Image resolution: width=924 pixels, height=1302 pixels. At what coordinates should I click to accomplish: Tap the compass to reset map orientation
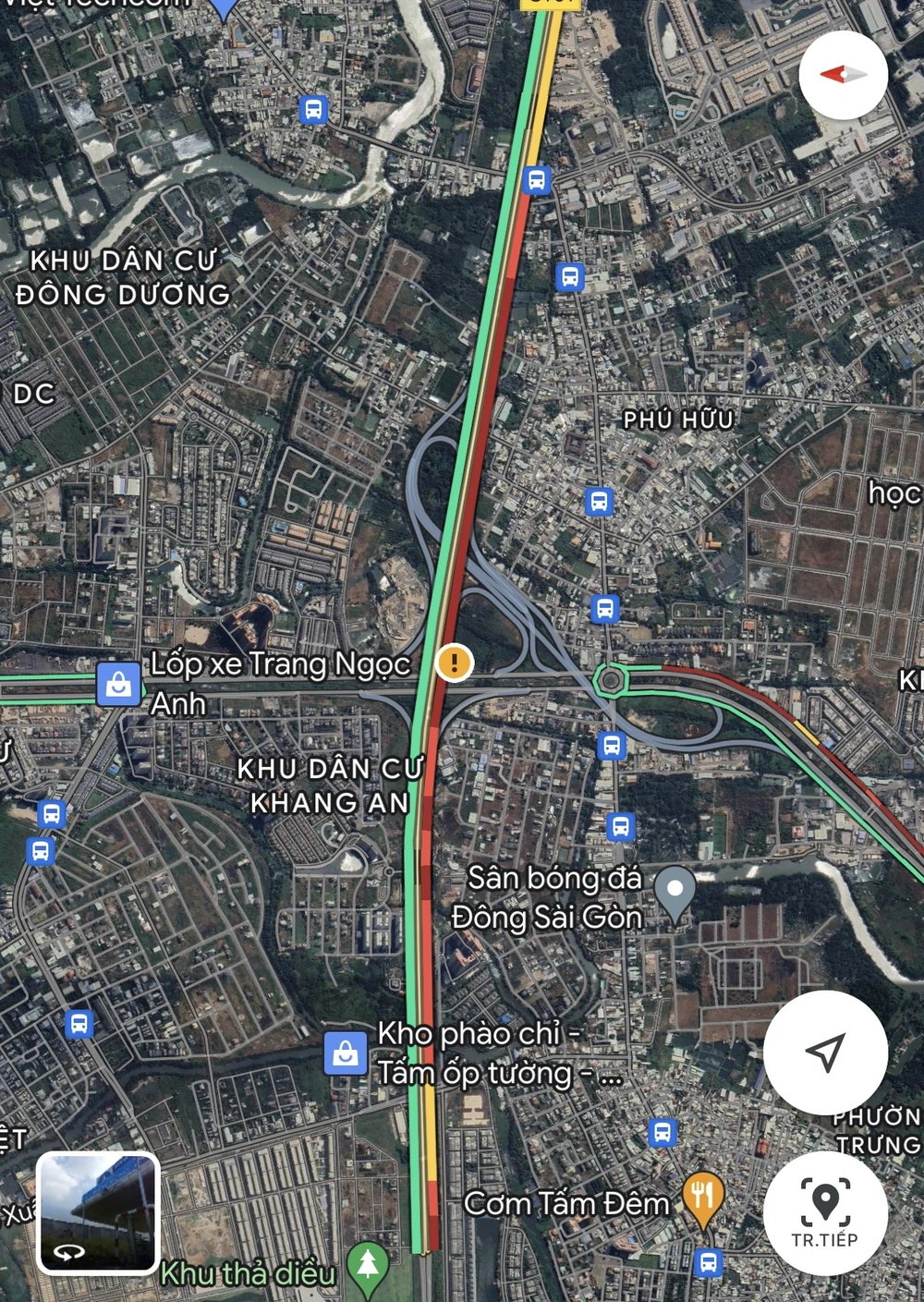[843, 75]
